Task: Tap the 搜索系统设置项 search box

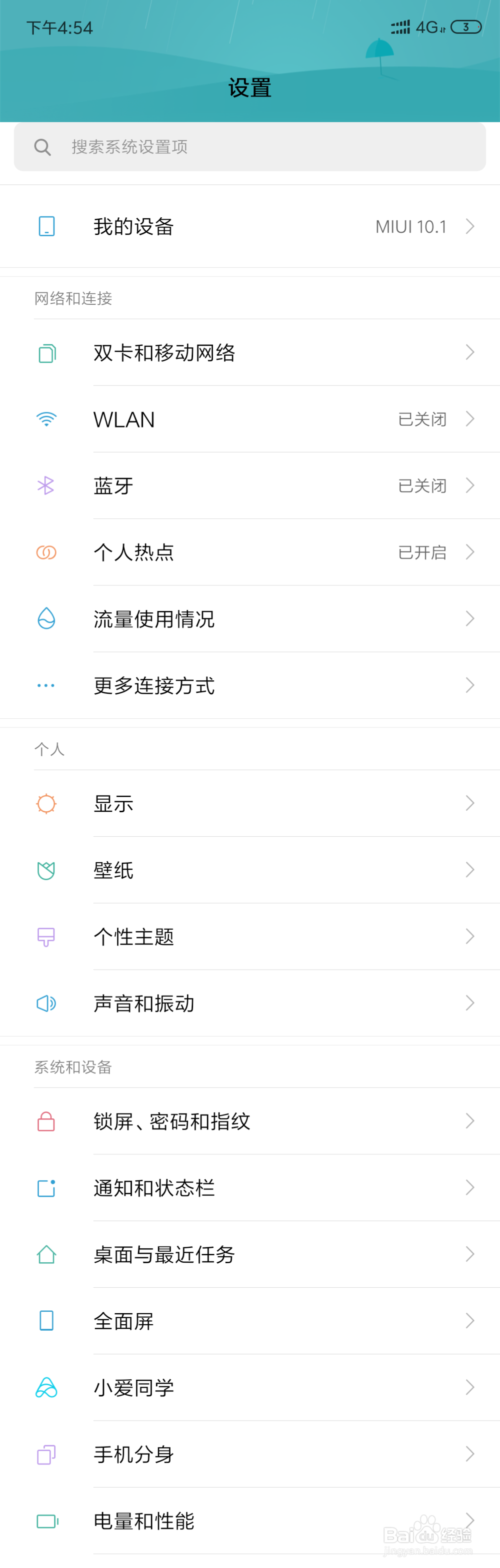Action: pyautogui.click(x=249, y=147)
